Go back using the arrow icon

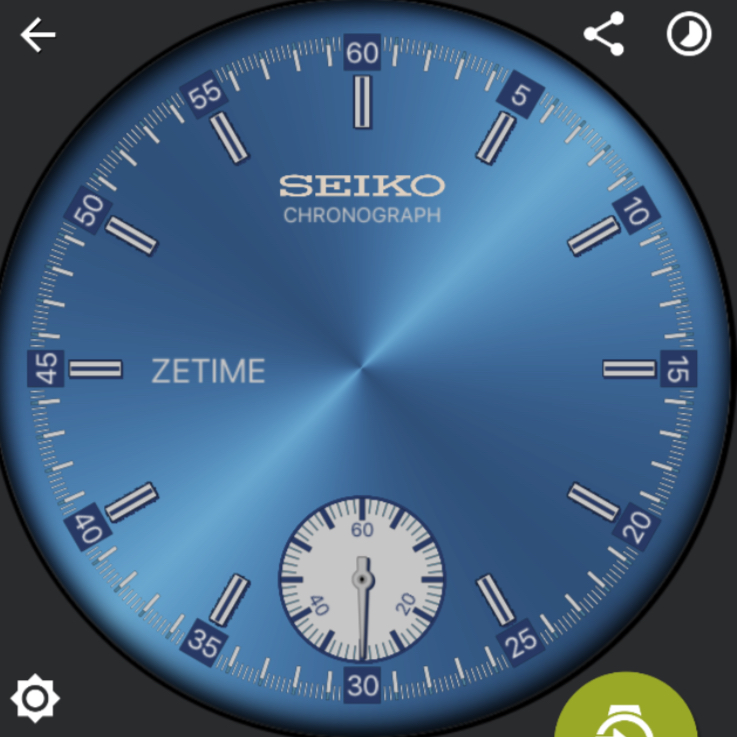(38, 35)
